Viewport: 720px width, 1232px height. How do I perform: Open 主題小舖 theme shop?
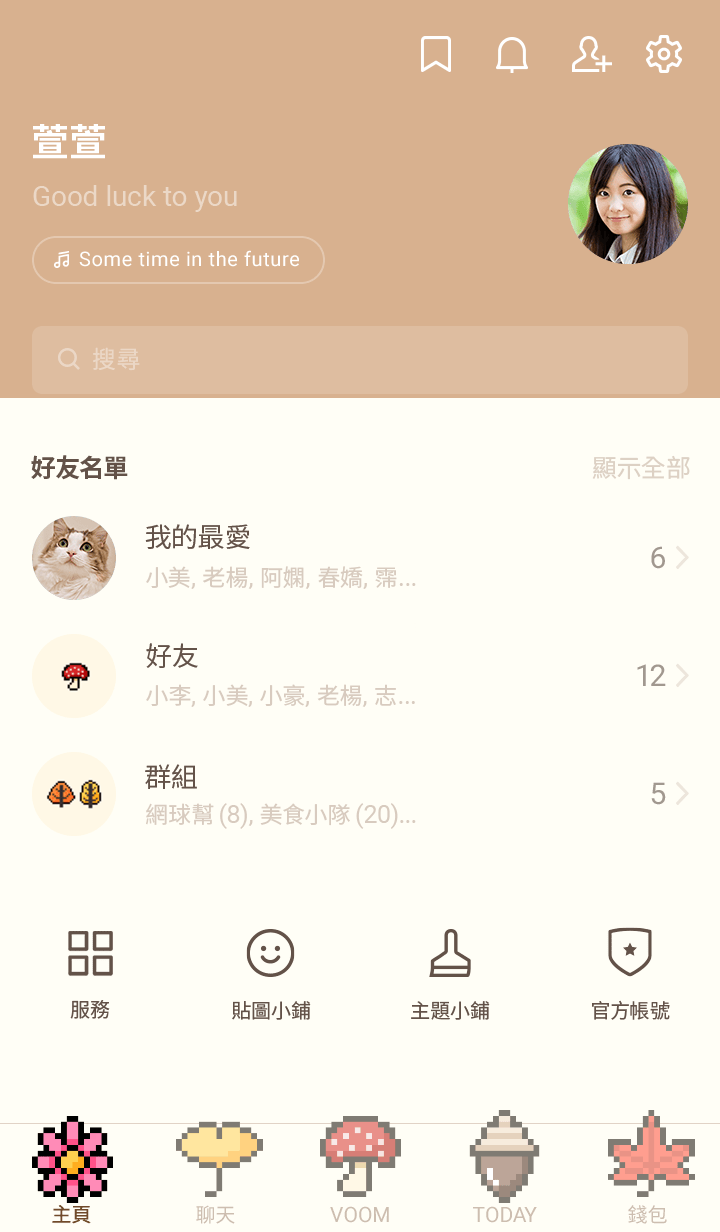(450, 974)
